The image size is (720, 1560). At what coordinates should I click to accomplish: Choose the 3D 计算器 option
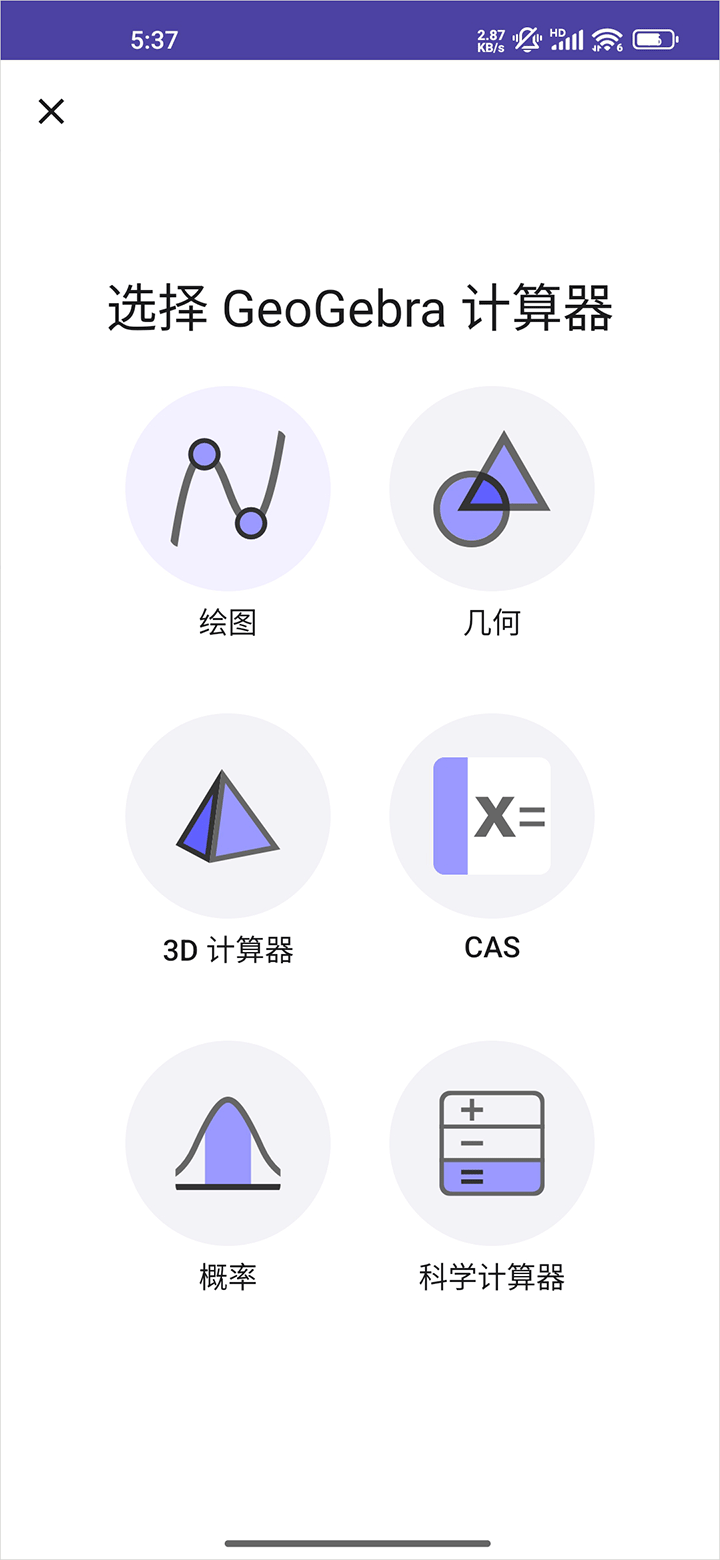click(x=228, y=816)
